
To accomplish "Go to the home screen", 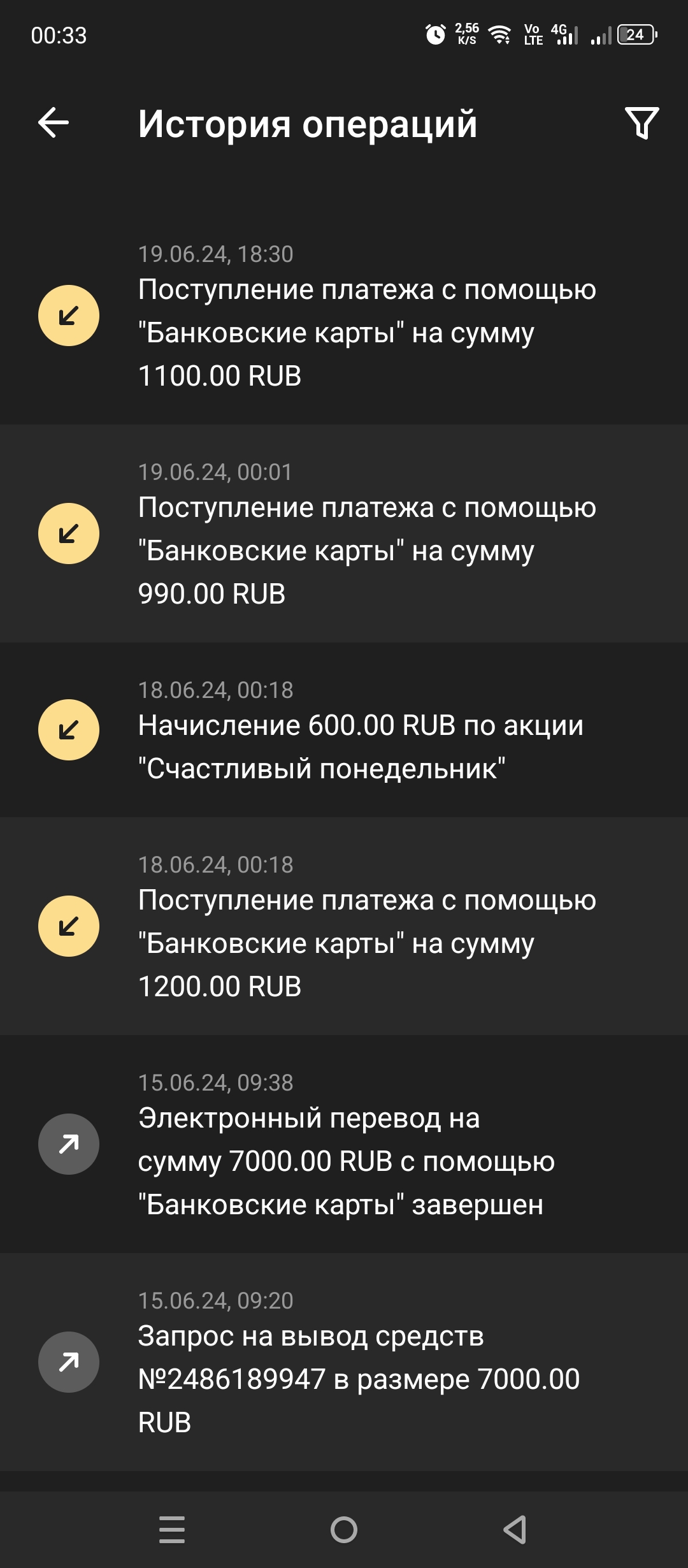I will pos(344,1529).
